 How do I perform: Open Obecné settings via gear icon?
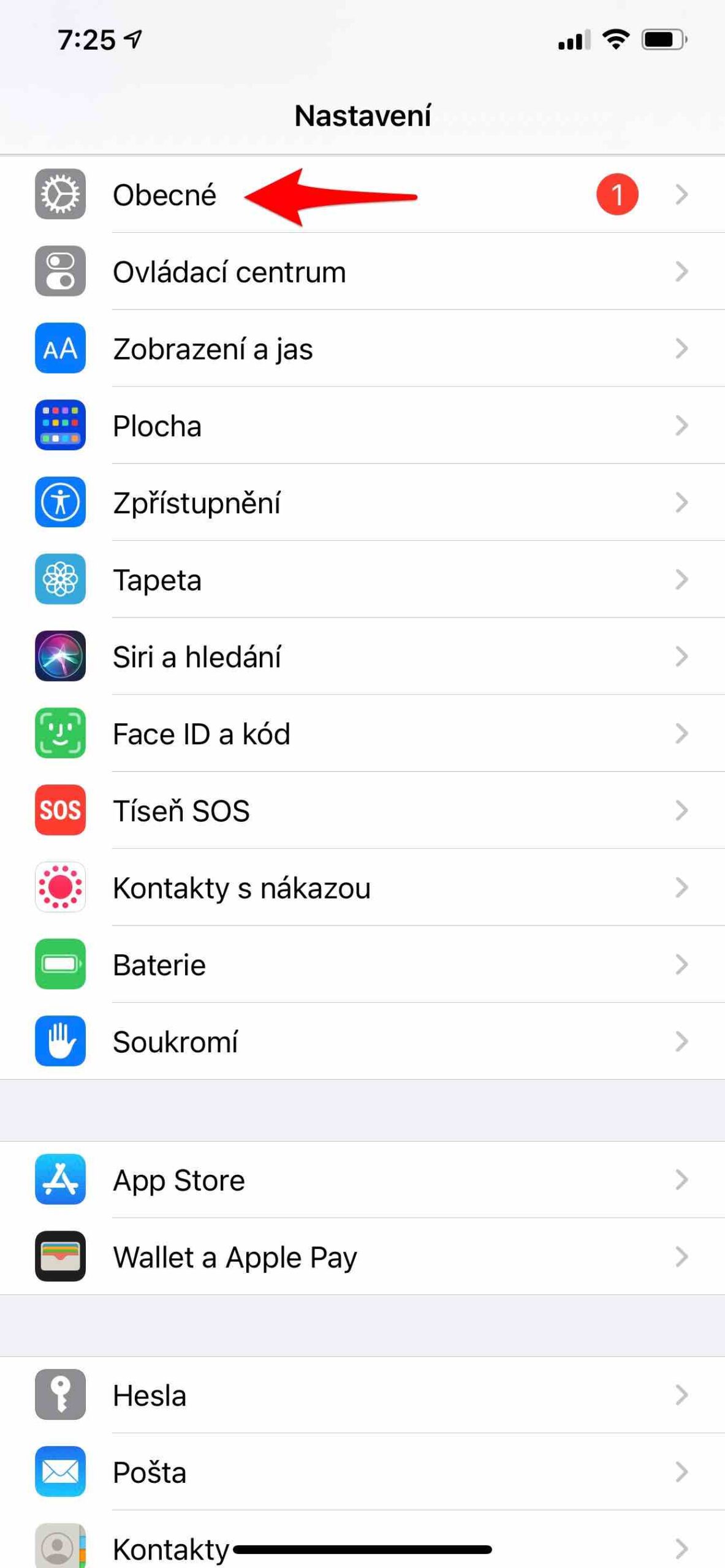[x=59, y=194]
